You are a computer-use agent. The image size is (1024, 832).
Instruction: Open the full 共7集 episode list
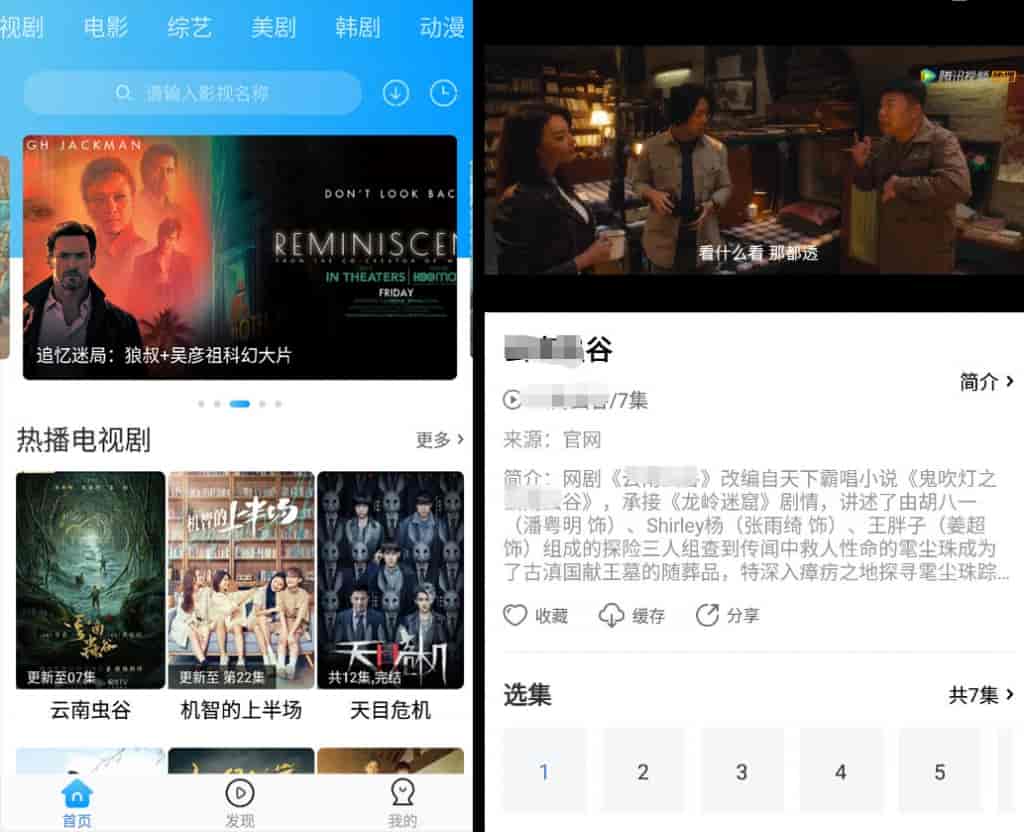(x=980, y=694)
